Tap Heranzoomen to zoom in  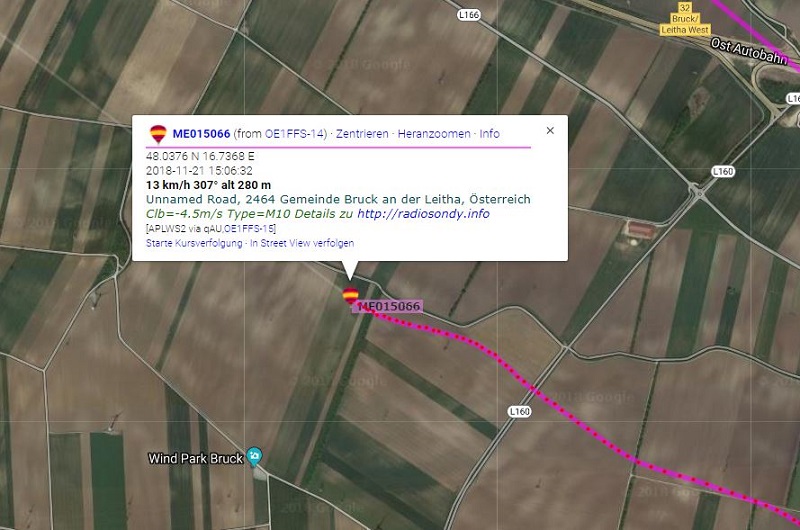tap(434, 134)
